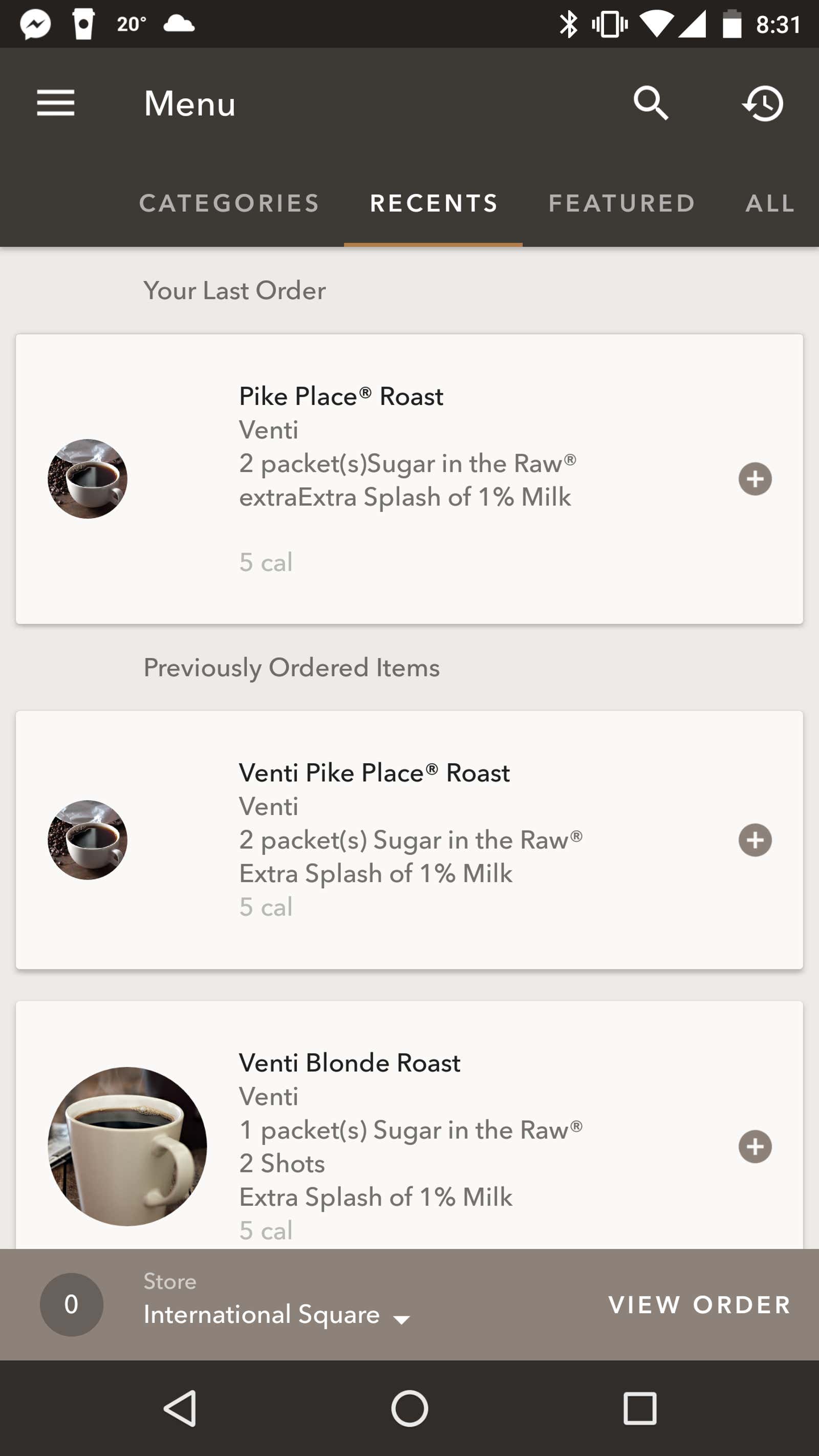Change the International Square store
This screenshot has height=1456, width=819.
(x=276, y=1315)
